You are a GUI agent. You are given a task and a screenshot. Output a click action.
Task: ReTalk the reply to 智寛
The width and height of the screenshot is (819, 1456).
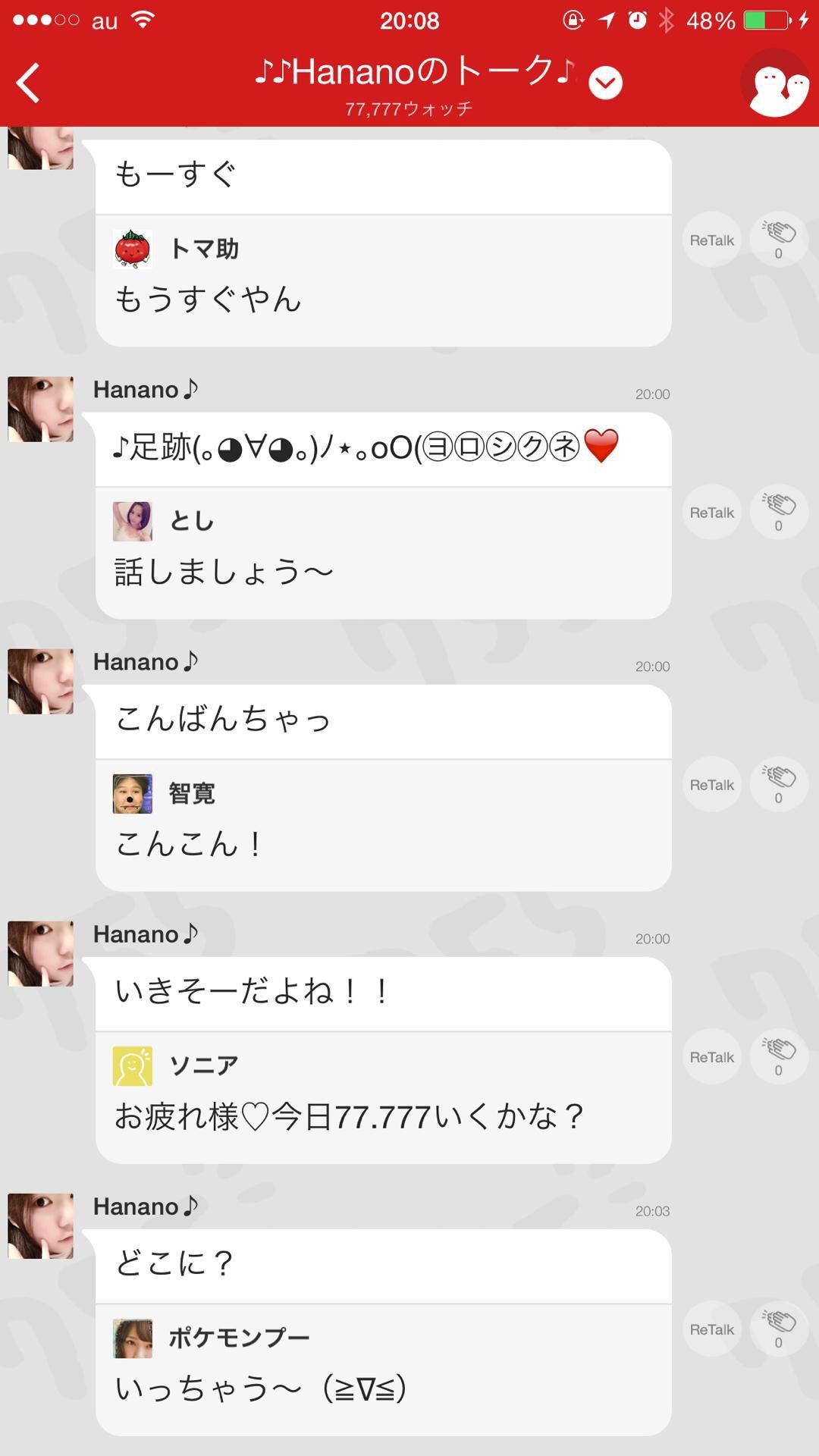711,785
